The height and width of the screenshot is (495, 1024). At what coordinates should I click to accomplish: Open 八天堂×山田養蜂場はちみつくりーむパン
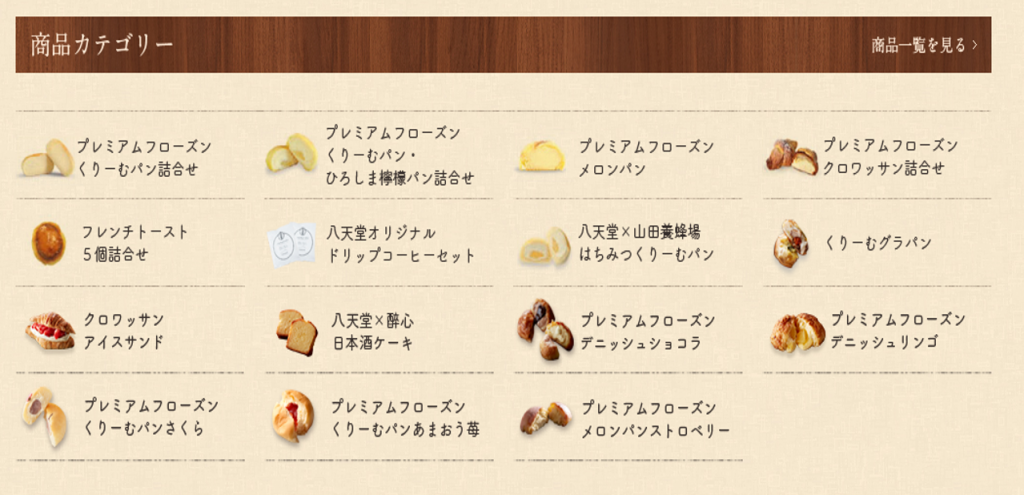pos(646,243)
